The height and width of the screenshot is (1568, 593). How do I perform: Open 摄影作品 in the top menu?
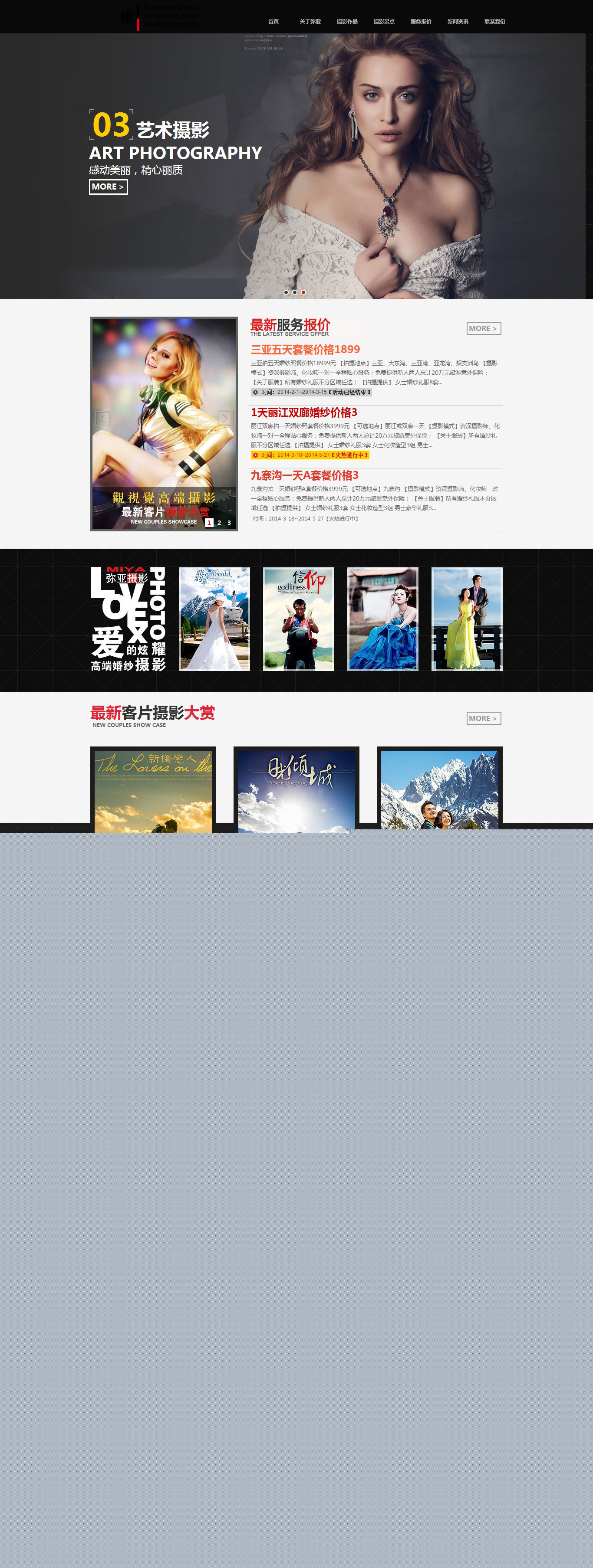[x=347, y=21]
